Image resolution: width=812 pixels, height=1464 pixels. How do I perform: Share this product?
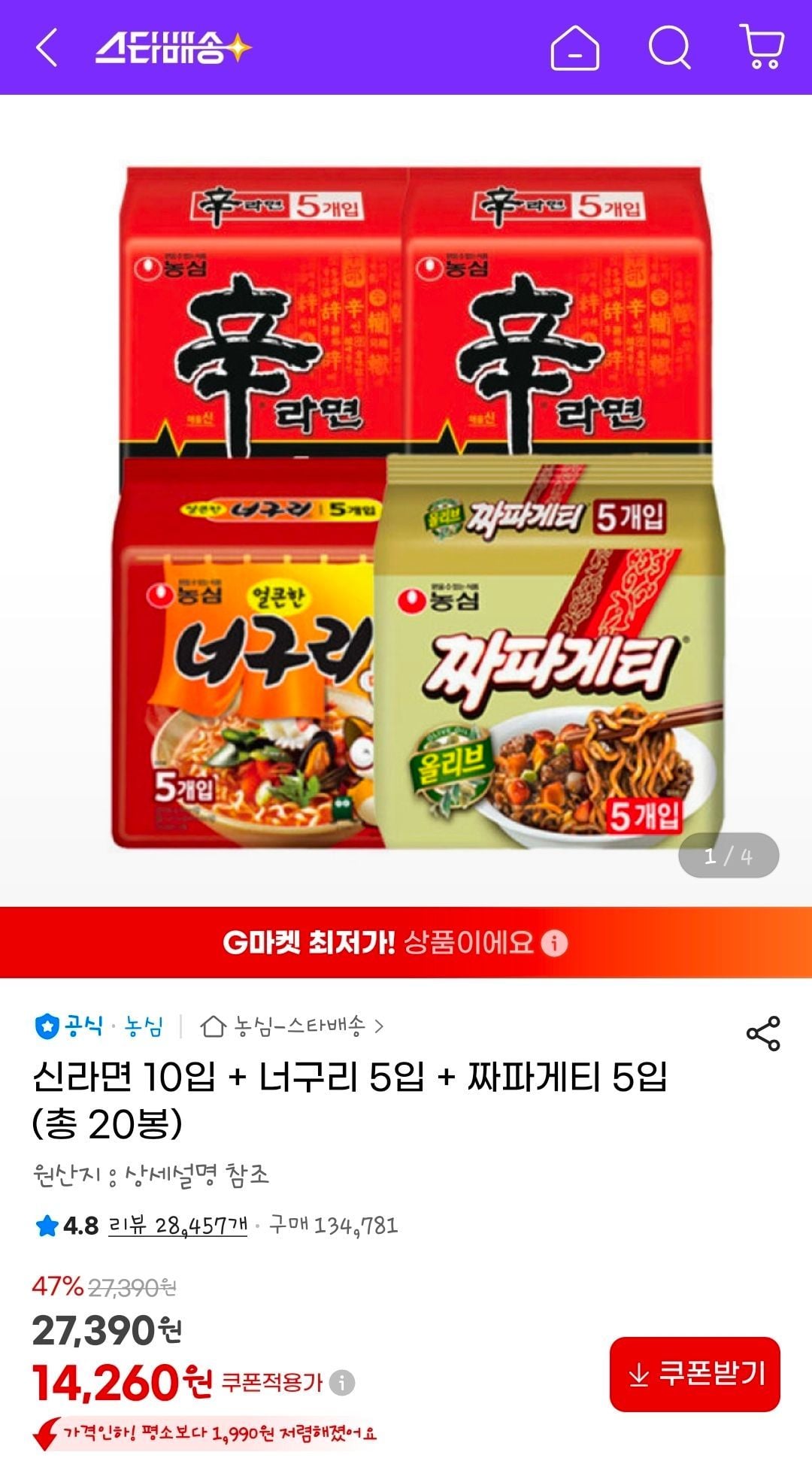[x=762, y=1033]
